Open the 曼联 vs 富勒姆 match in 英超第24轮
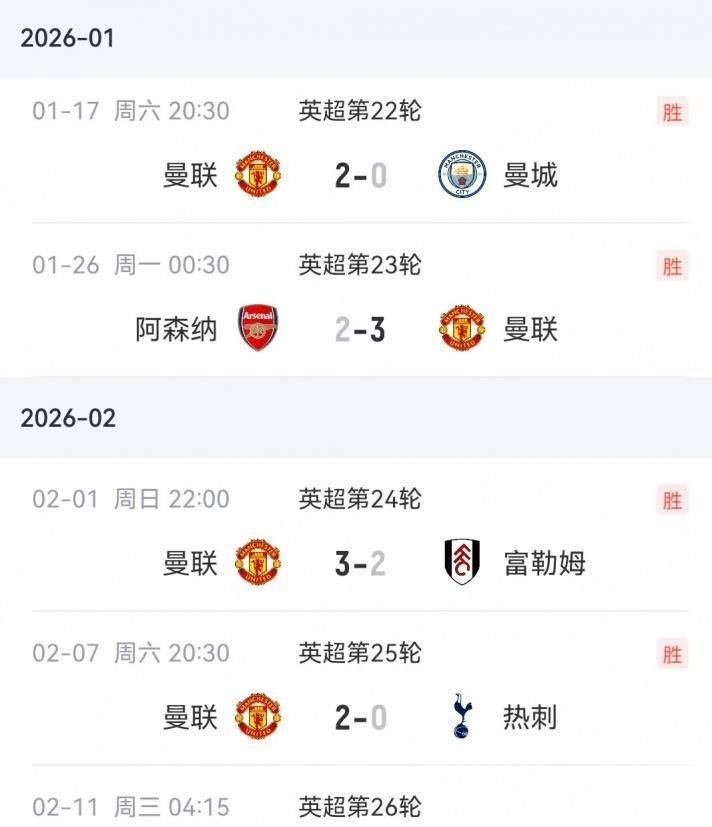 (x=359, y=563)
